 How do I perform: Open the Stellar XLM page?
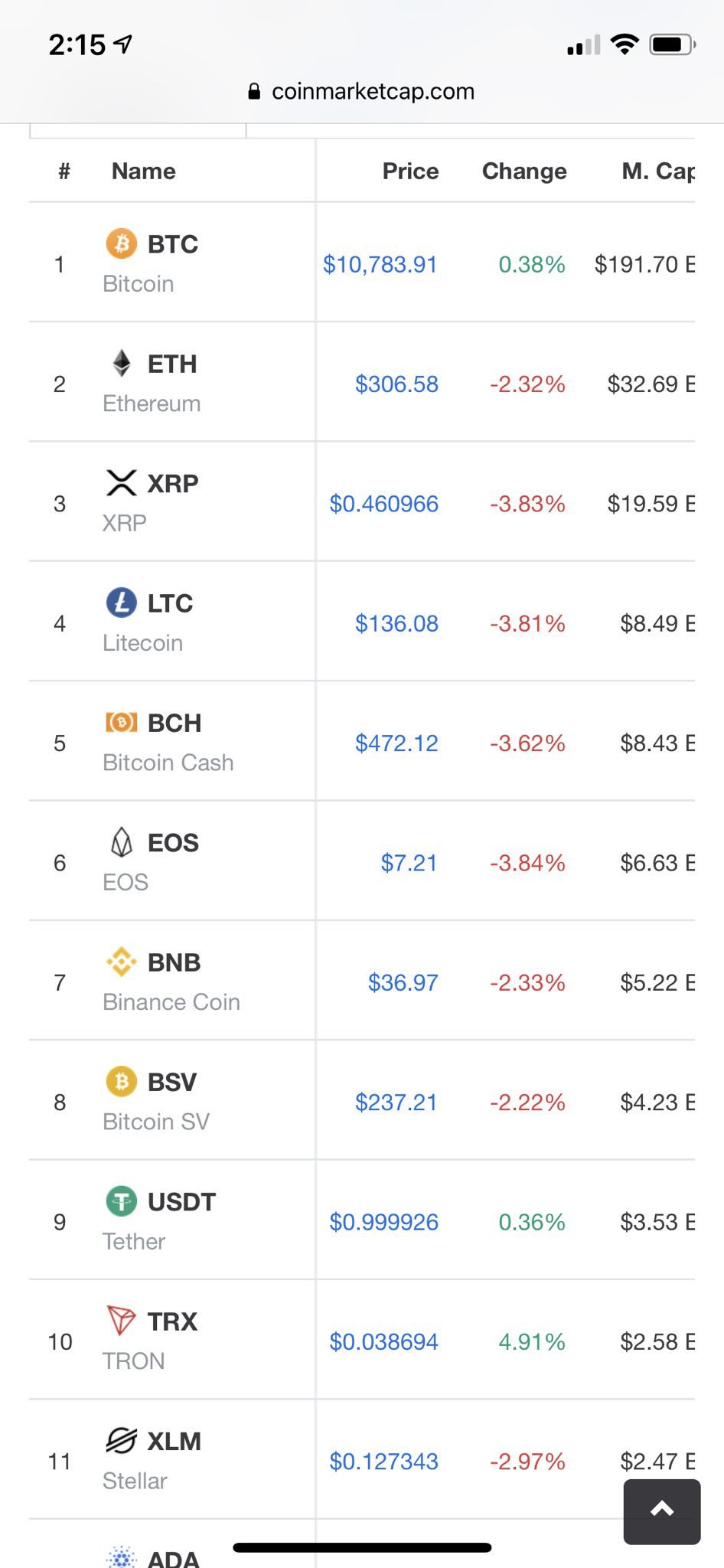click(x=152, y=1460)
